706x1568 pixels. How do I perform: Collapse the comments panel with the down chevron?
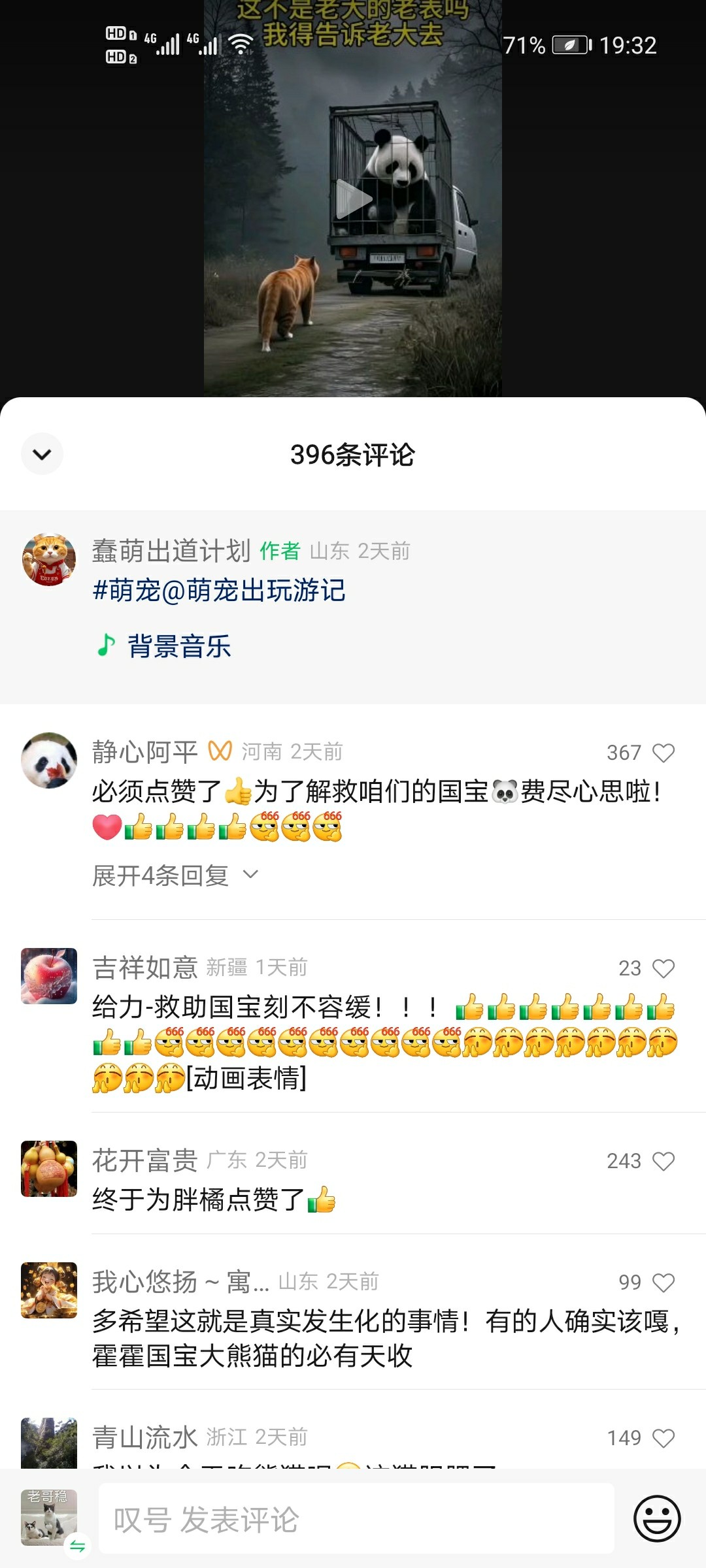click(x=42, y=454)
